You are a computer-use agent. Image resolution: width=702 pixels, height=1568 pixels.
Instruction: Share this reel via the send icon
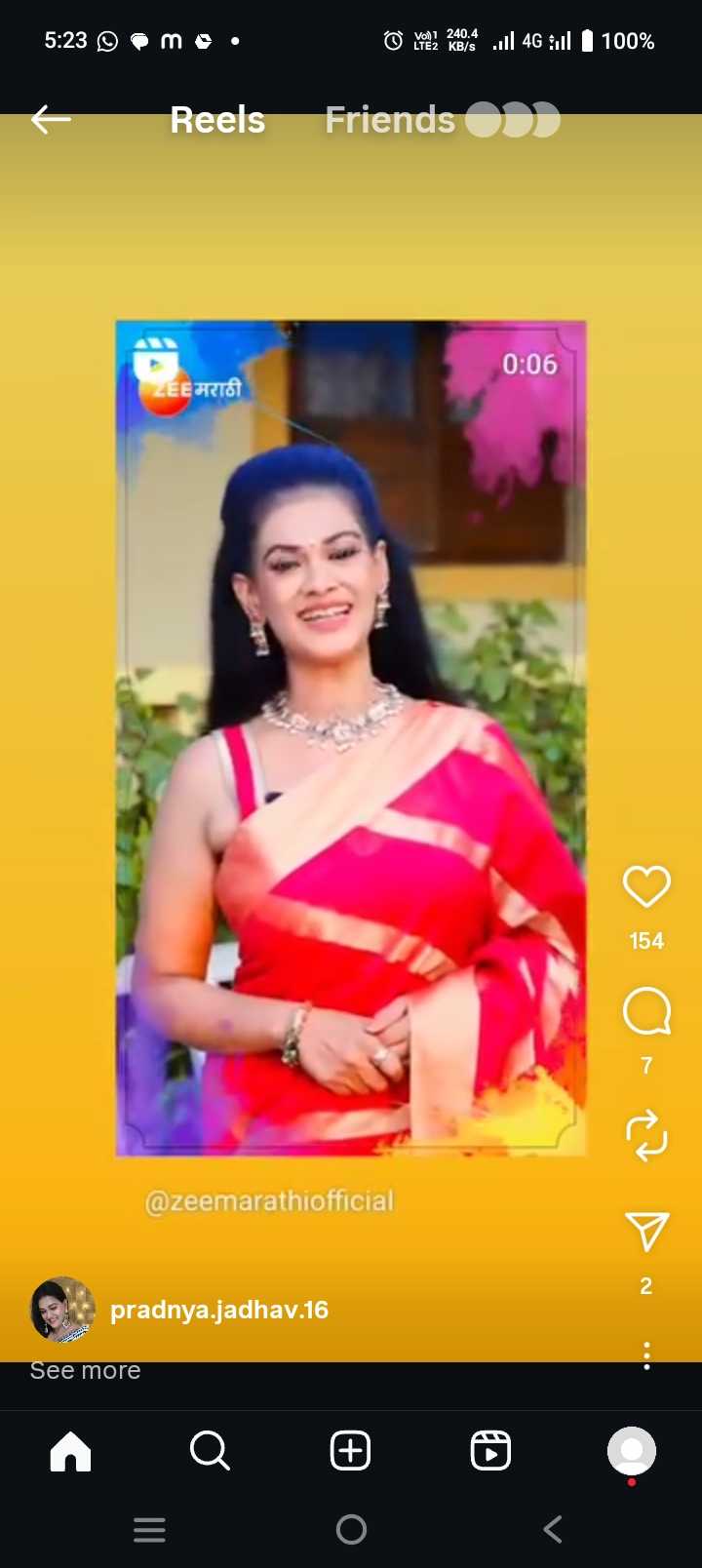tap(645, 1232)
